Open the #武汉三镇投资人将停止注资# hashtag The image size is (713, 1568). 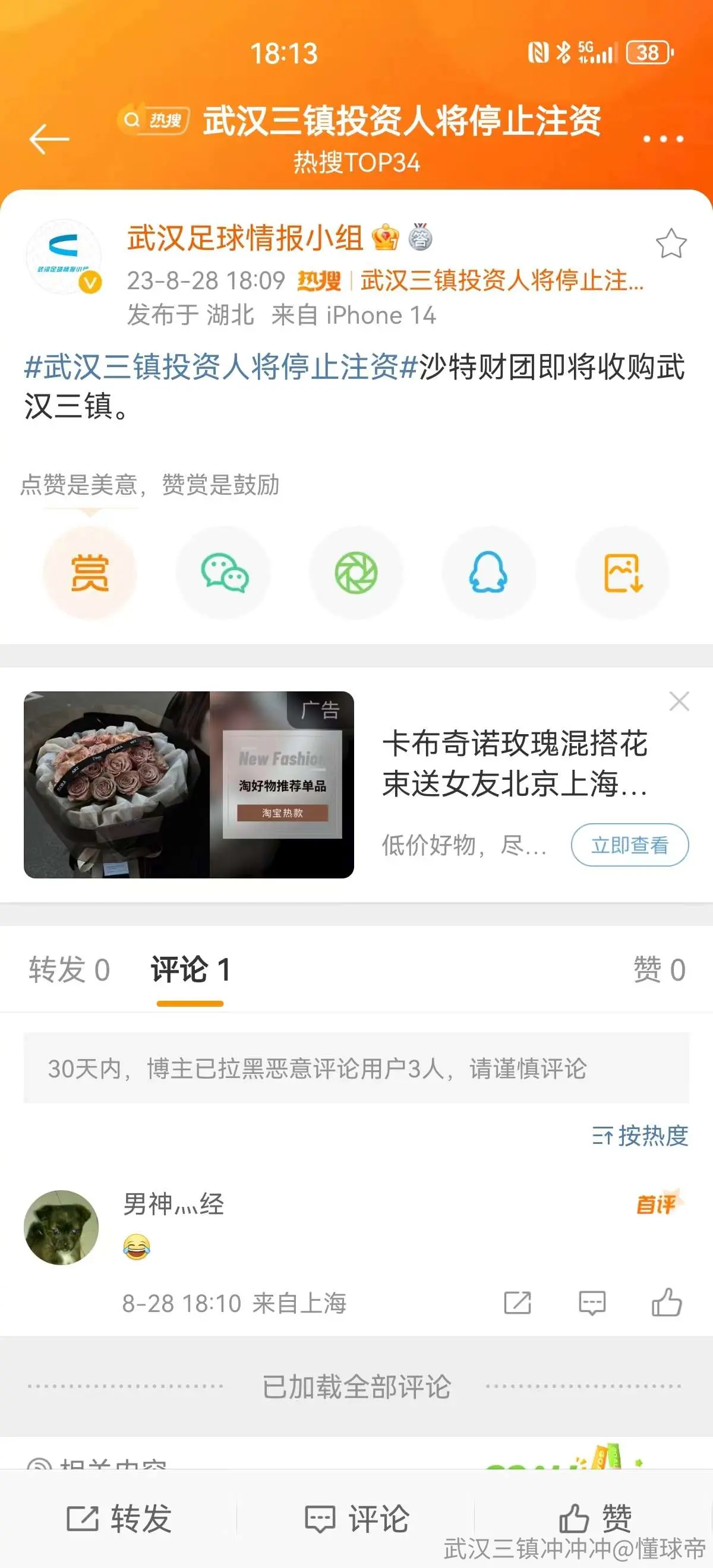[x=221, y=366]
